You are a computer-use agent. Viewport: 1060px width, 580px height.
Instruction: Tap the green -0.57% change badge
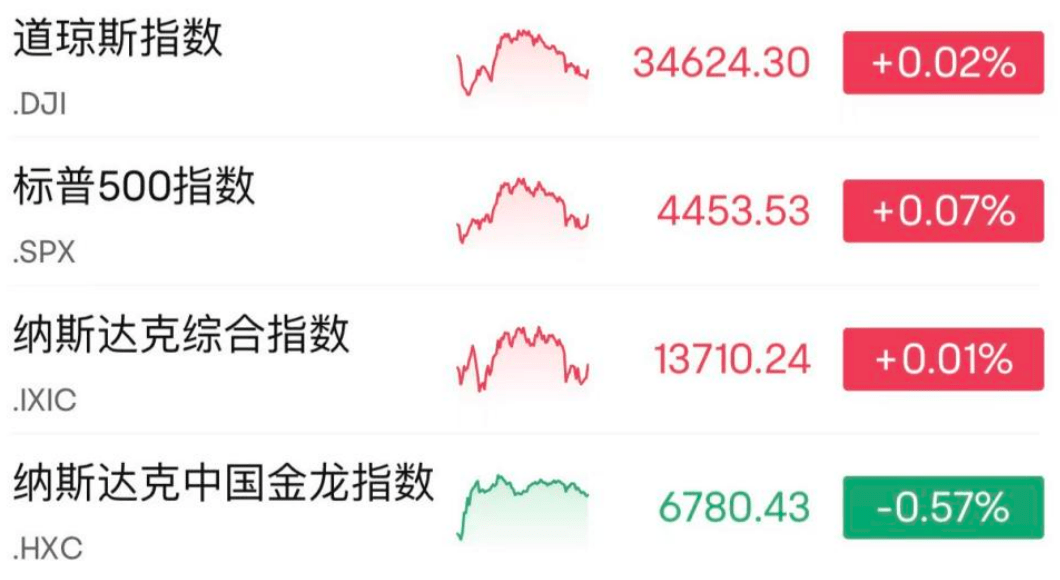click(943, 508)
